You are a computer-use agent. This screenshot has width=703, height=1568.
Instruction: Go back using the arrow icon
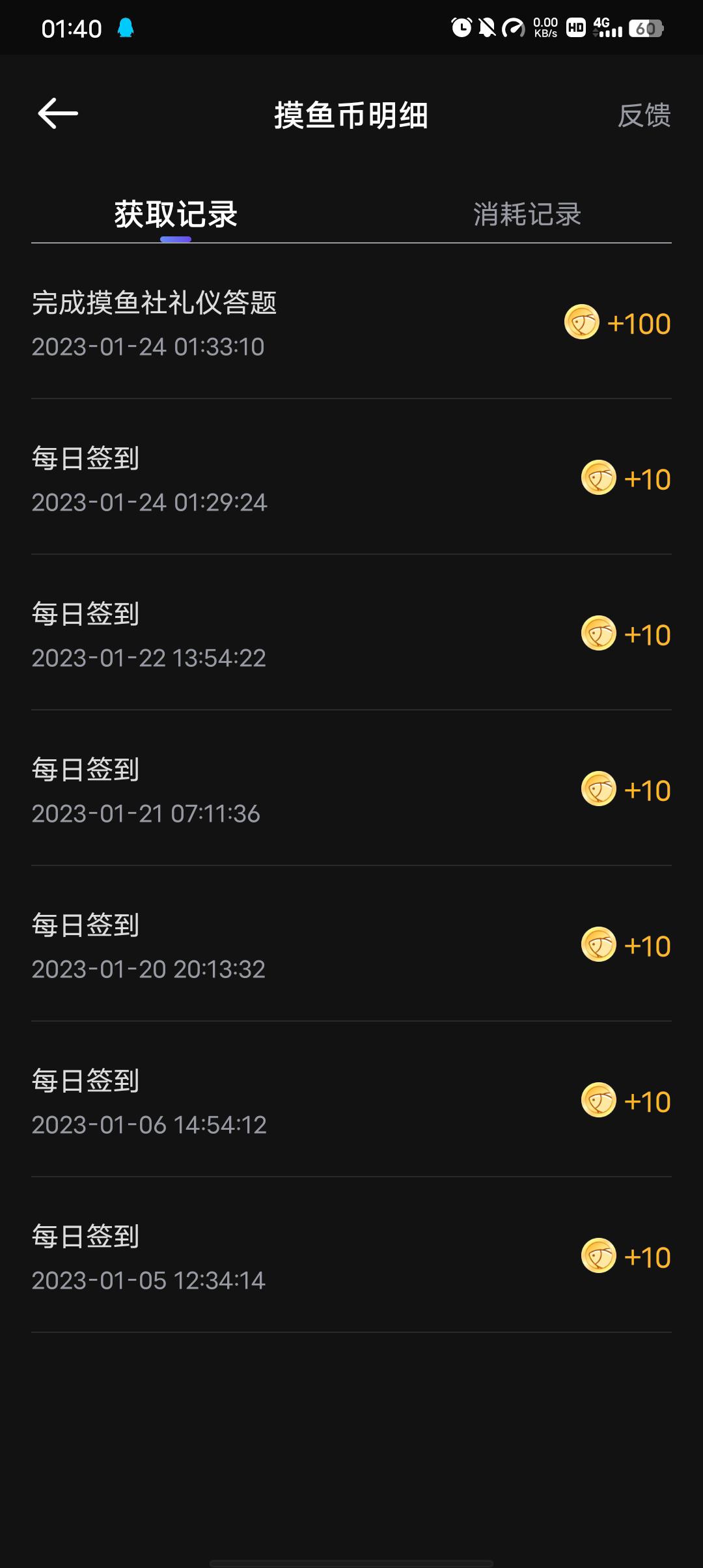(x=58, y=114)
